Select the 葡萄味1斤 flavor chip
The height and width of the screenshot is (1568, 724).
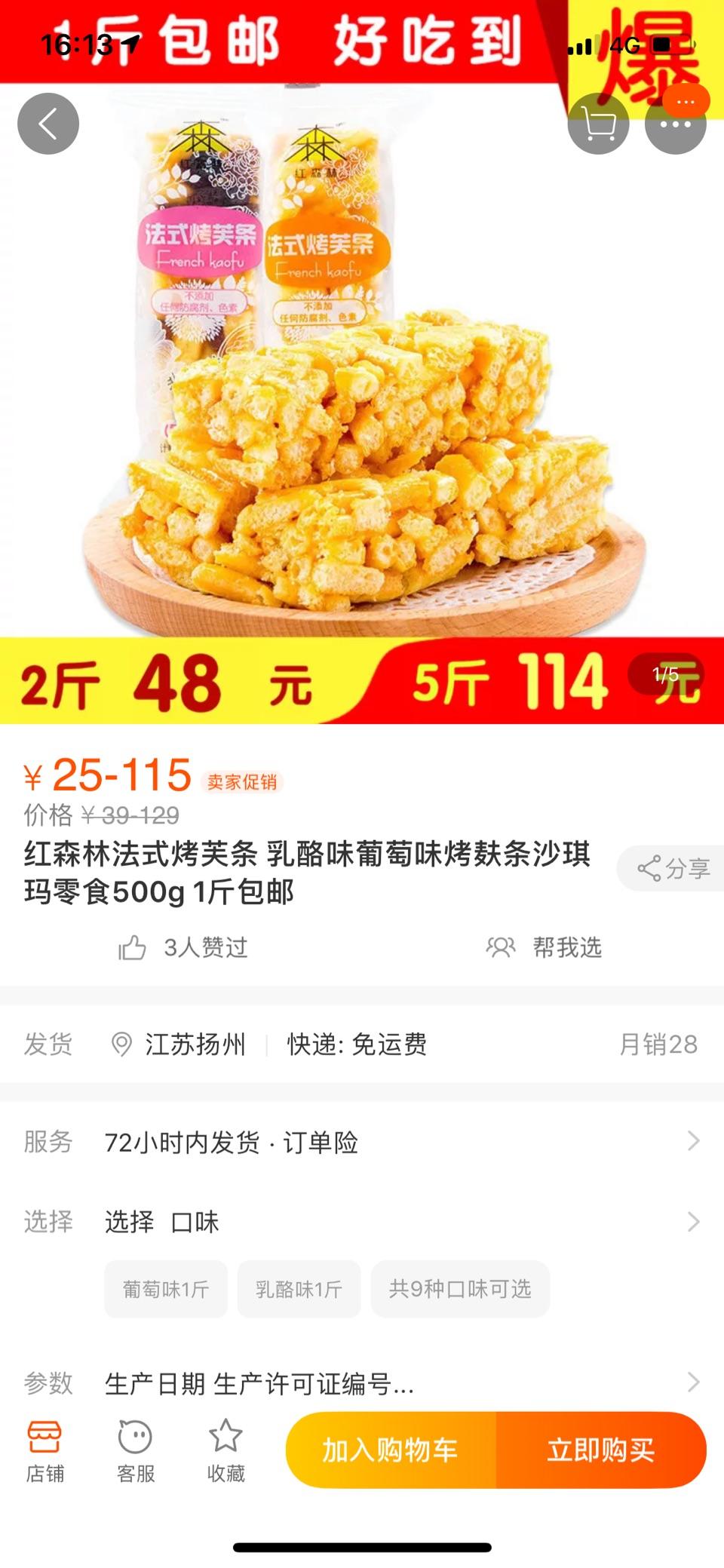pyautogui.click(x=166, y=1289)
